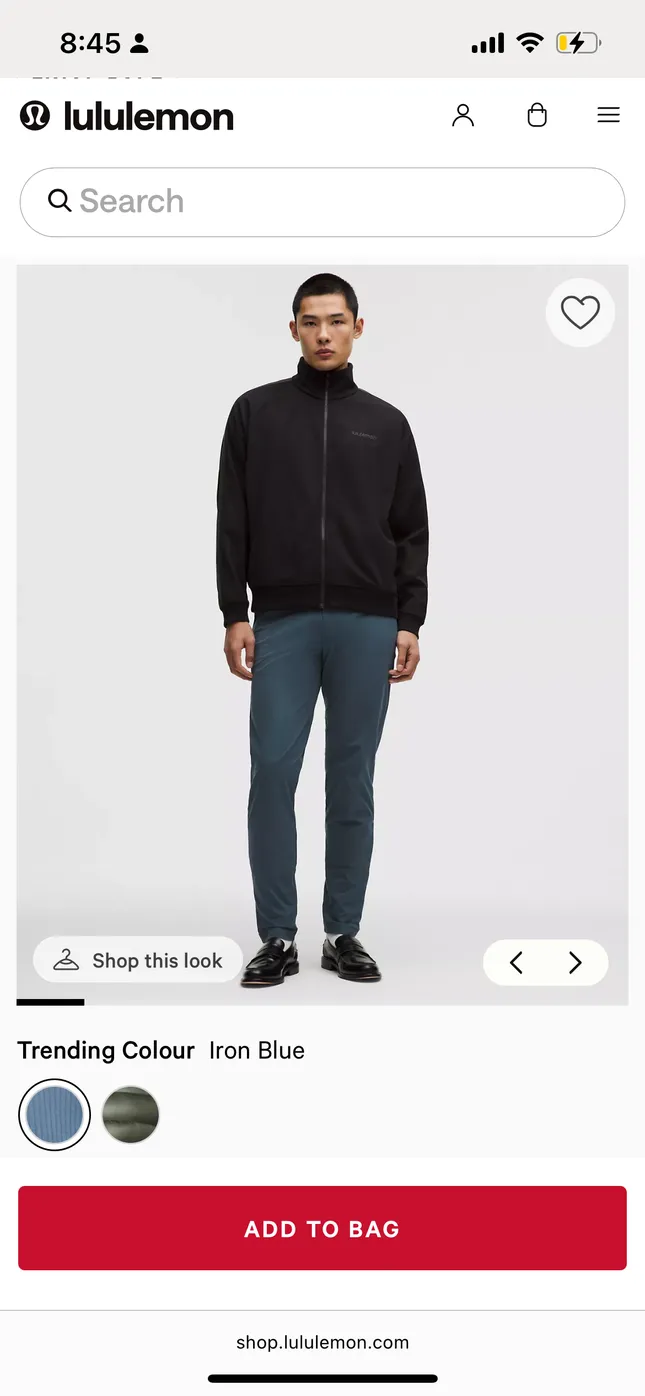Show the next product photo

(x=575, y=963)
